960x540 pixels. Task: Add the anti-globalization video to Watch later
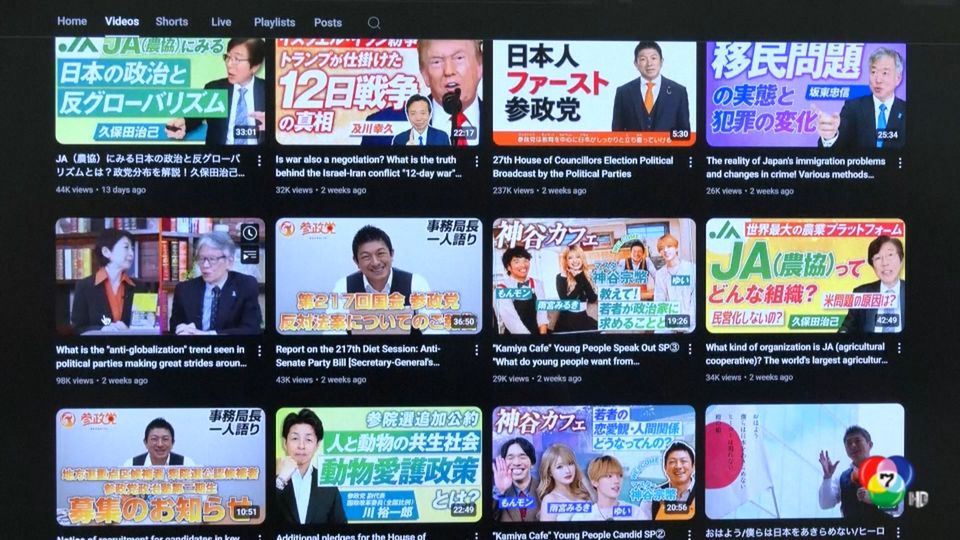pyautogui.click(x=249, y=233)
